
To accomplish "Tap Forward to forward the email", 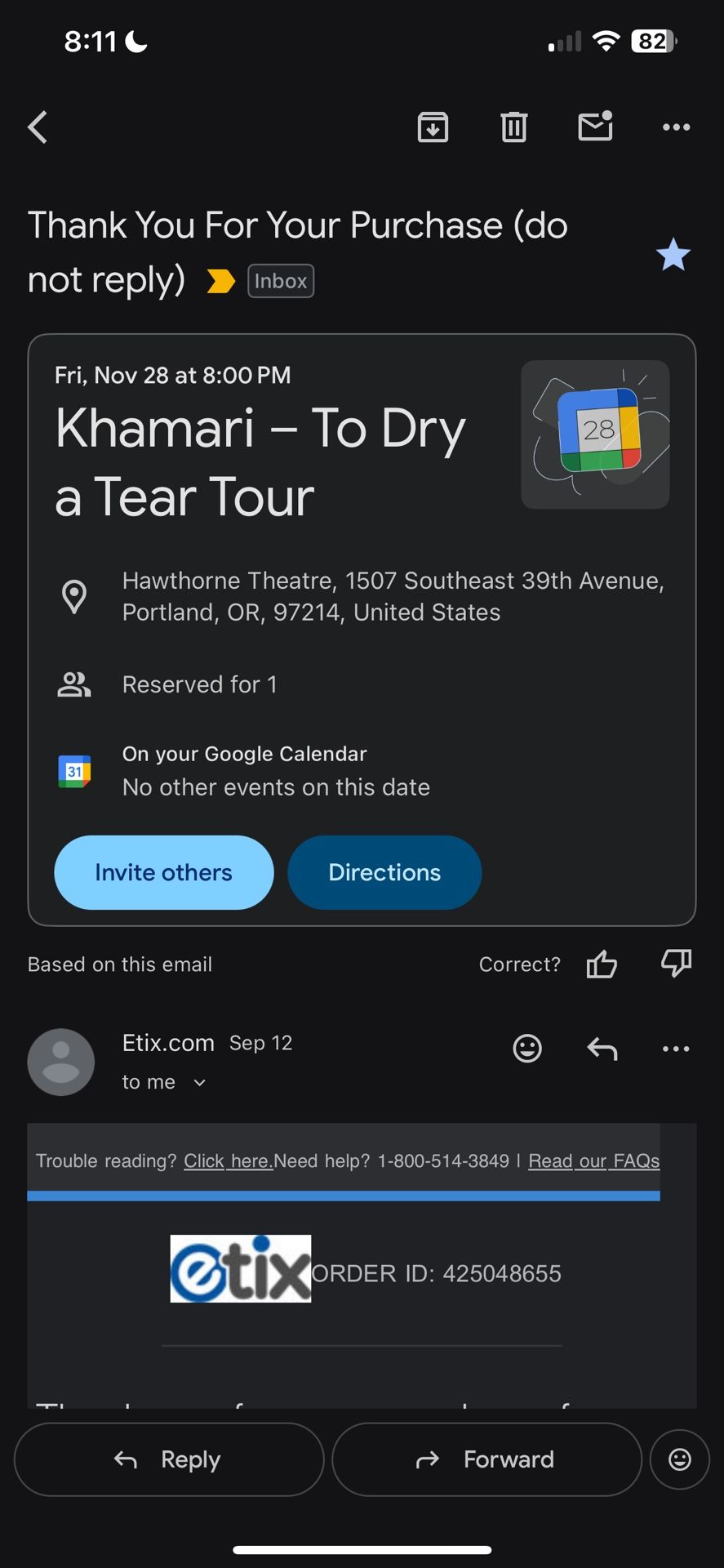I will pos(486,1459).
